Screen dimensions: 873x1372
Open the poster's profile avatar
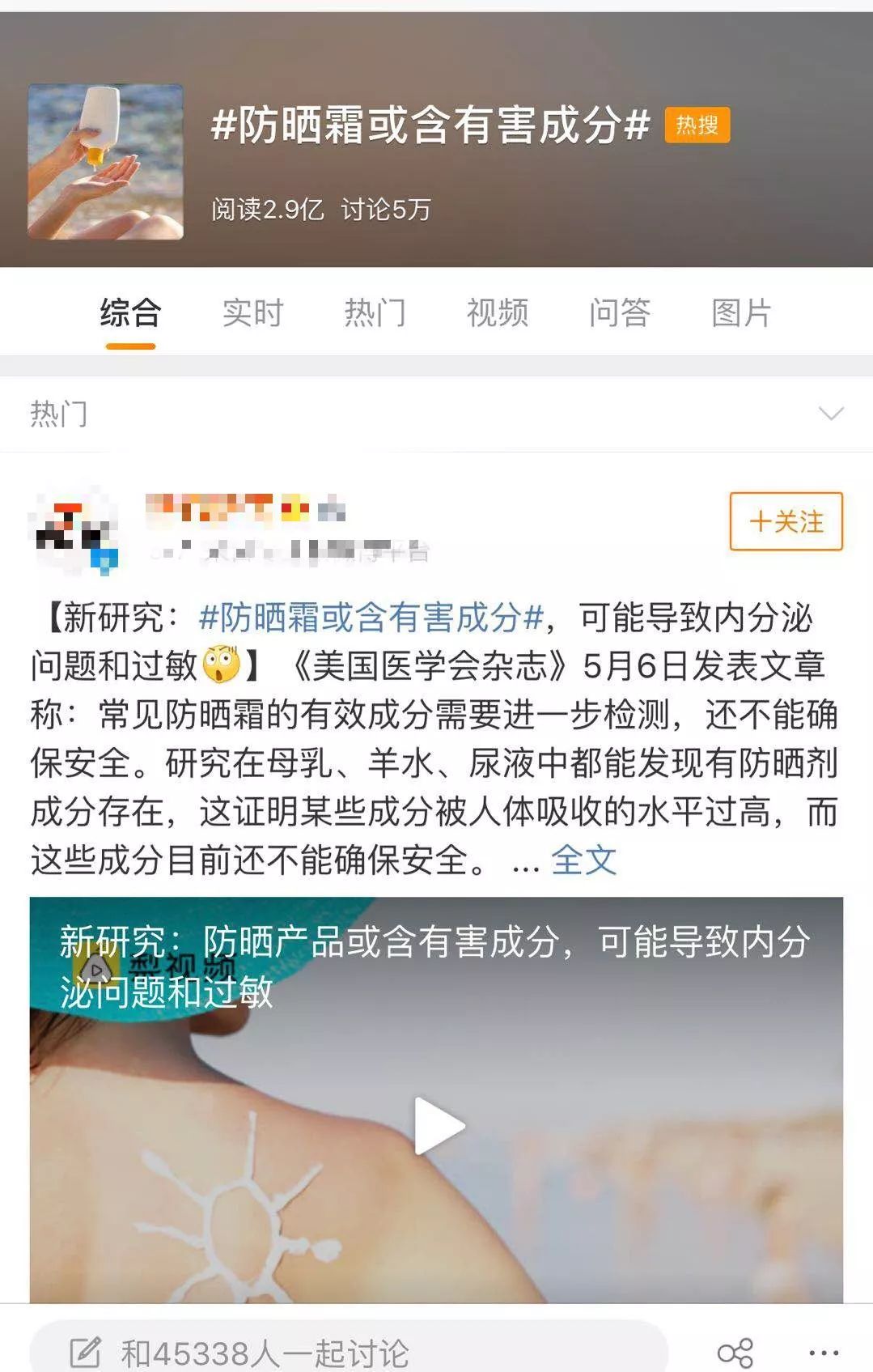point(74,530)
